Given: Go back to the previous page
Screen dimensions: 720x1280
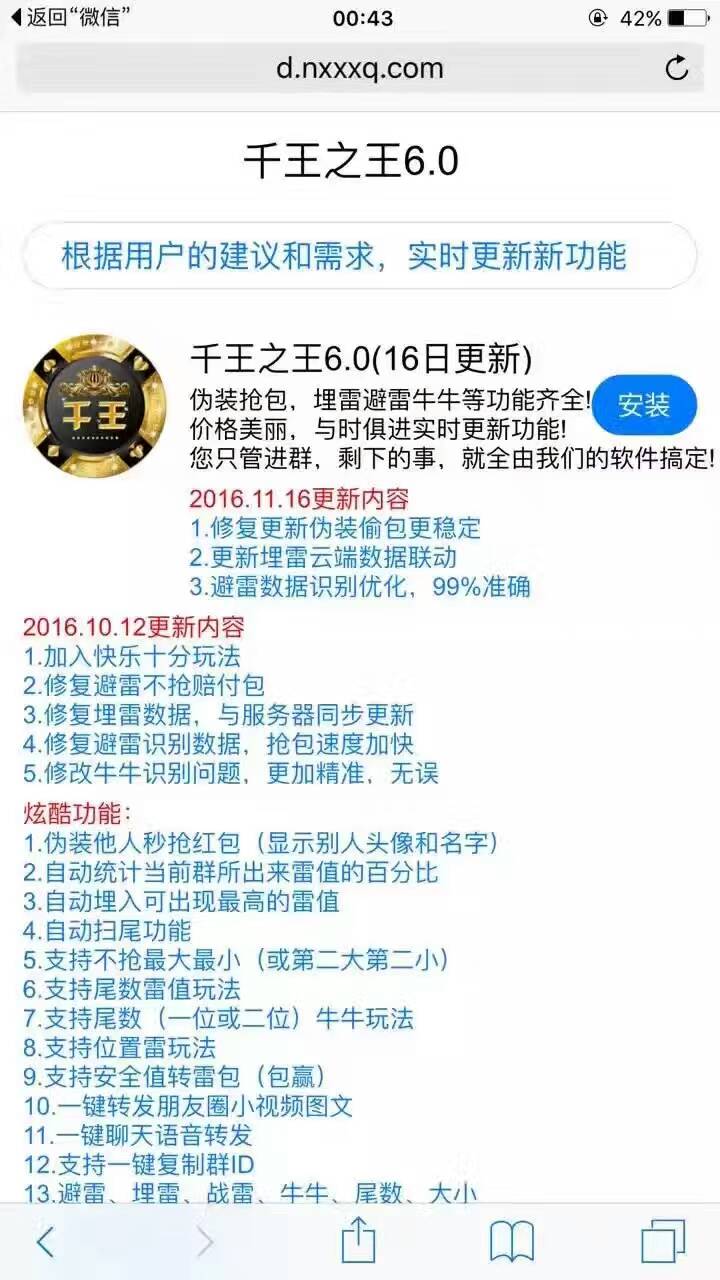Looking at the screenshot, I should (x=45, y=1242).
